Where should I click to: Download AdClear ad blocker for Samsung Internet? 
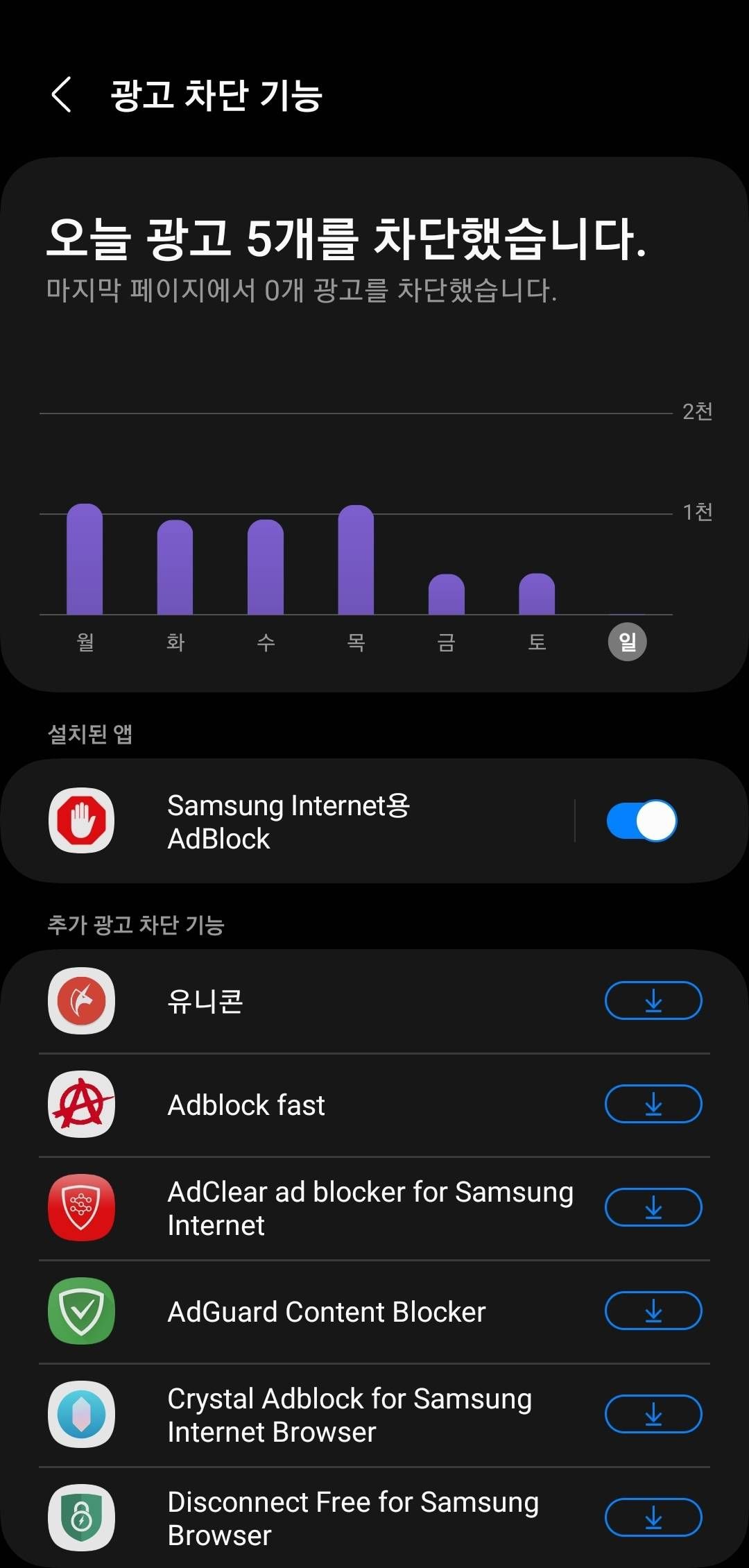pos(653,1207)
